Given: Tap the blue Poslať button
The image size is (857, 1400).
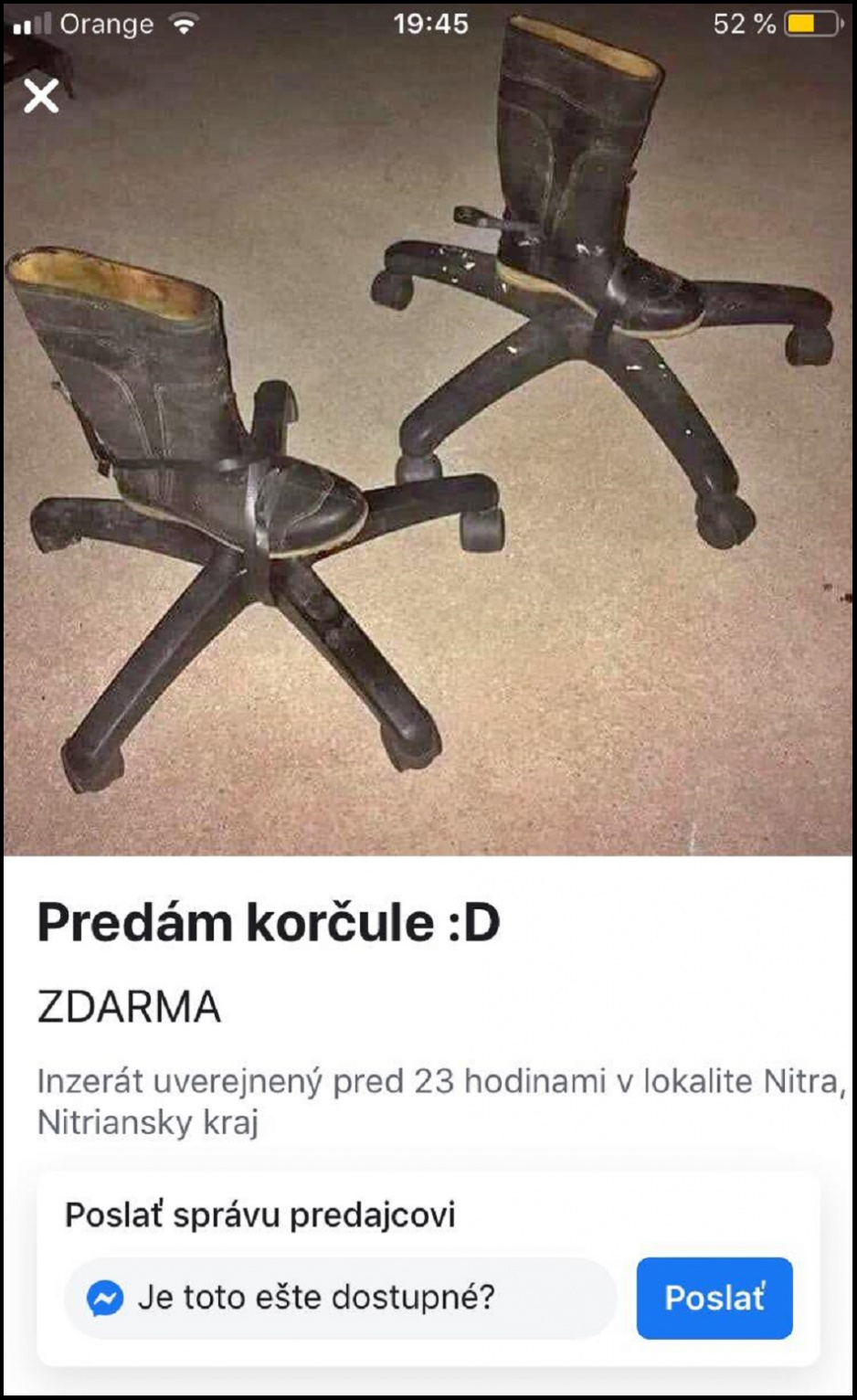Looking at the screenshot, I should (x=714, y=1298).
